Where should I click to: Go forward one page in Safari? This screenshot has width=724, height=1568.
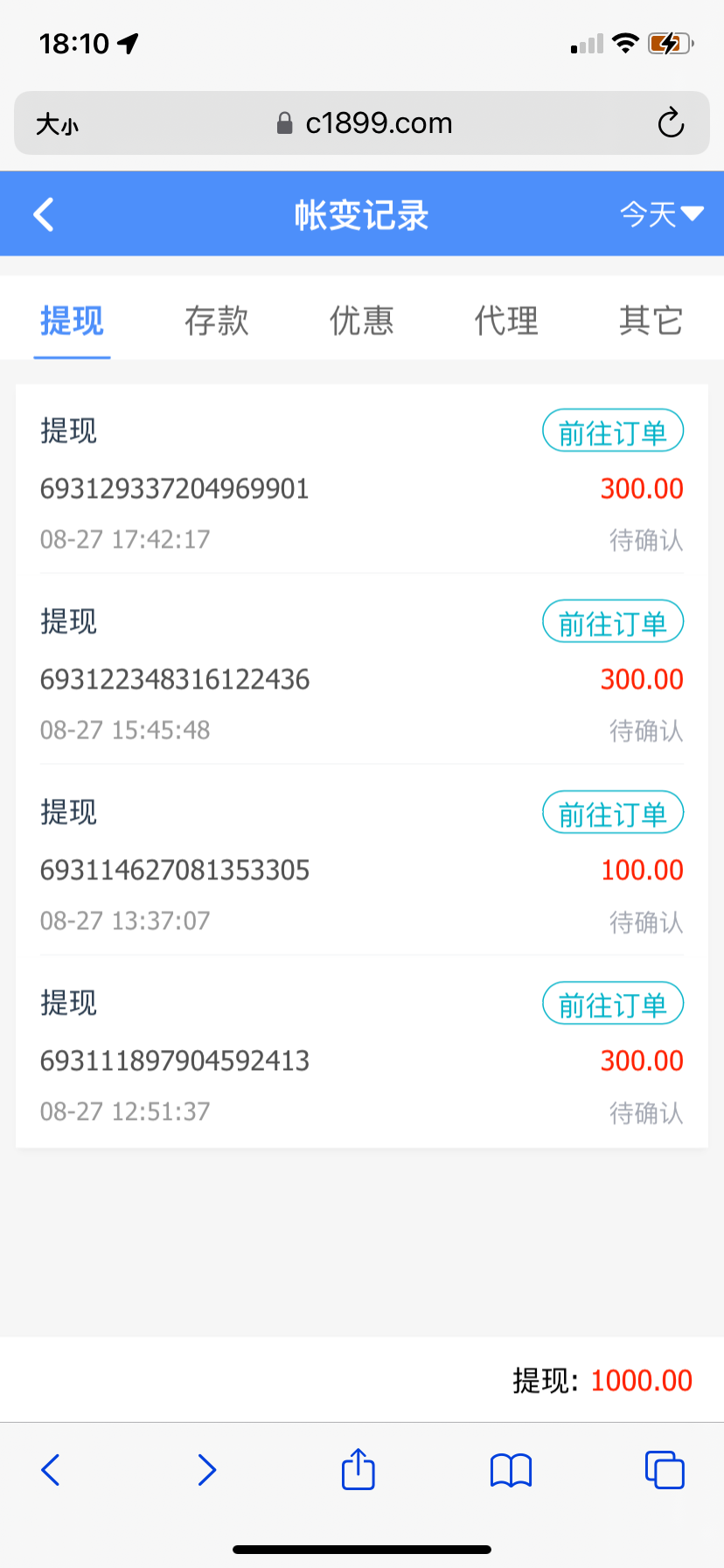(206, 1470)
